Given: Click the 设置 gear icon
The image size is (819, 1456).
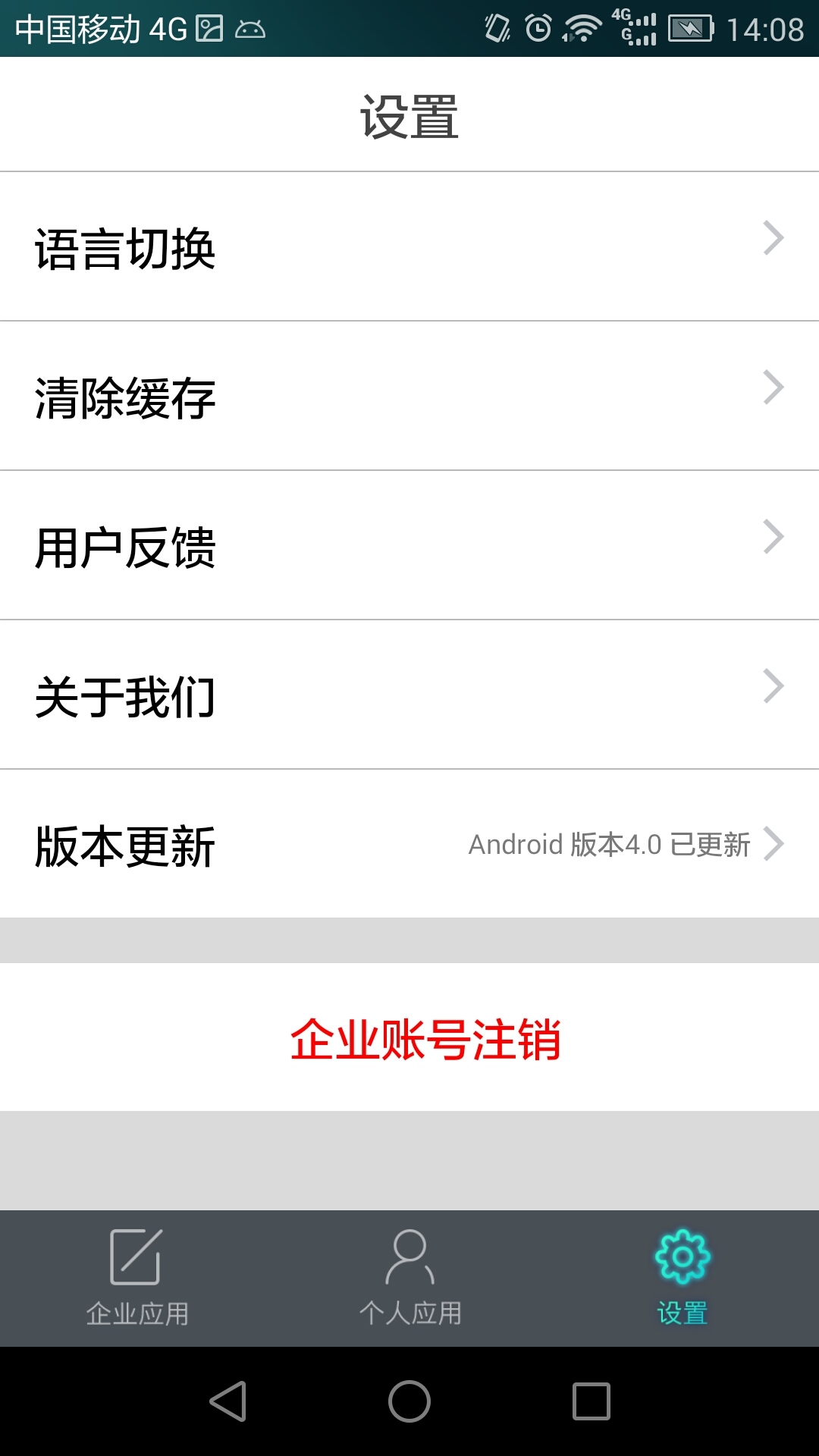Looking at the screenshot, I should 681,1255.
